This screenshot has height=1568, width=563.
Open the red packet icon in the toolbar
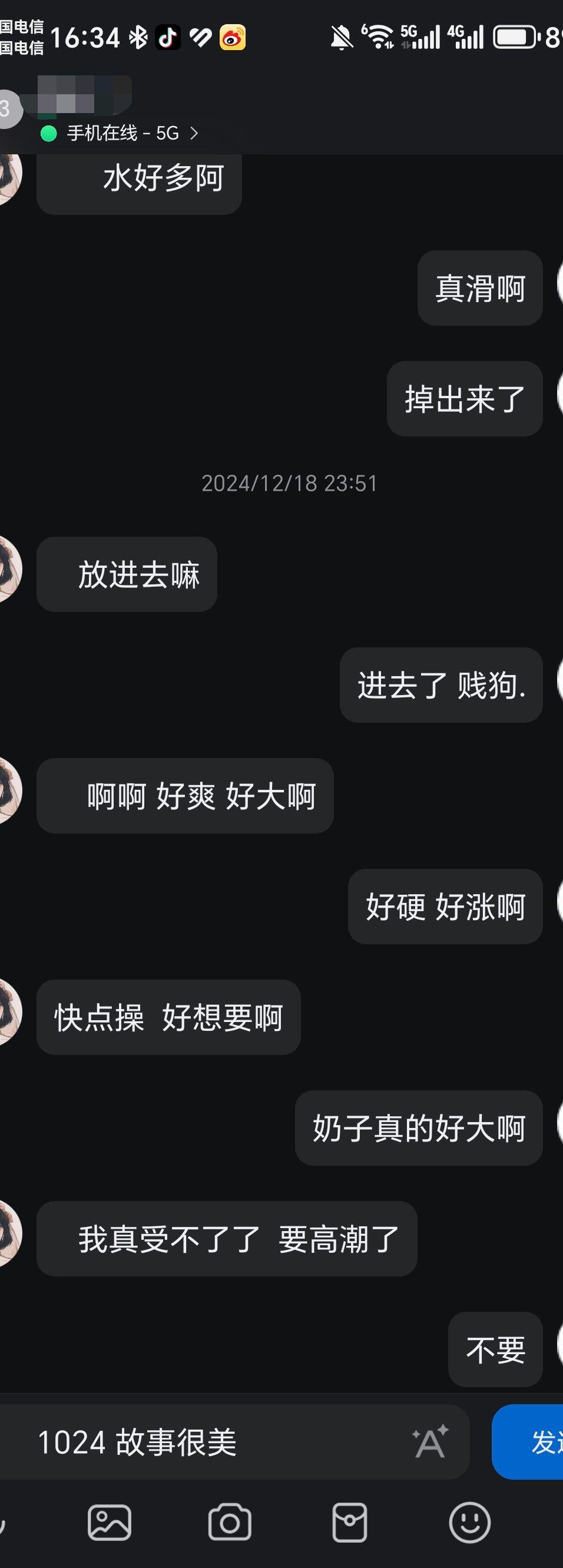pos(349,1523)
